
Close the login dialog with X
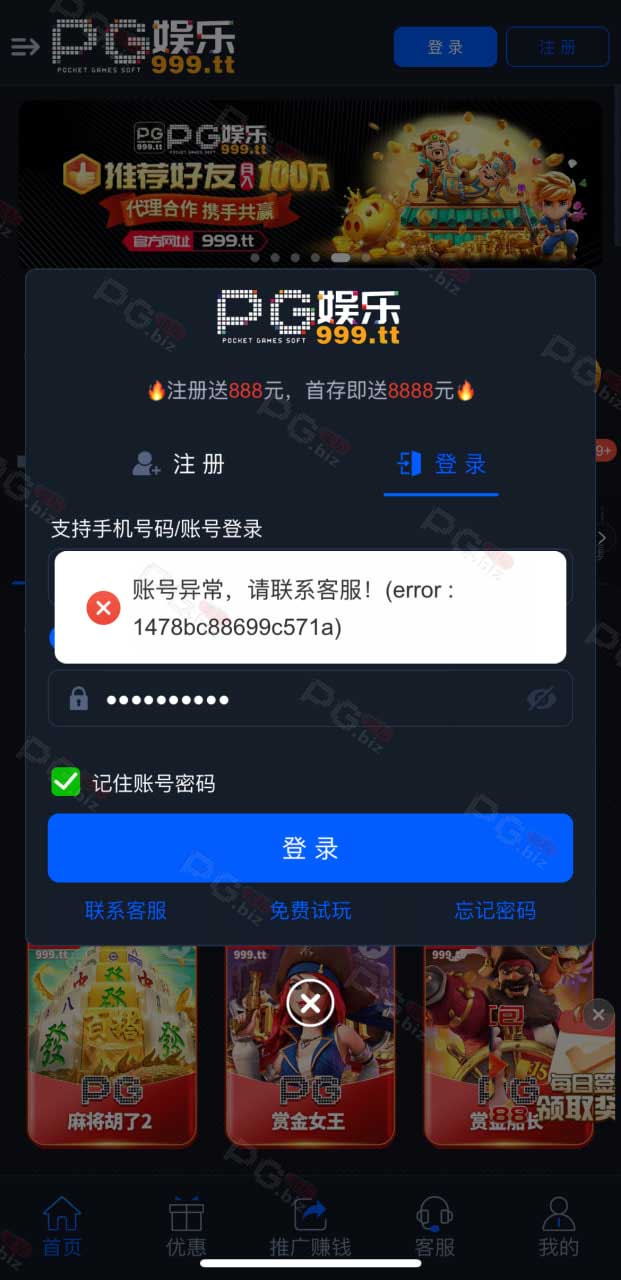310,1003
